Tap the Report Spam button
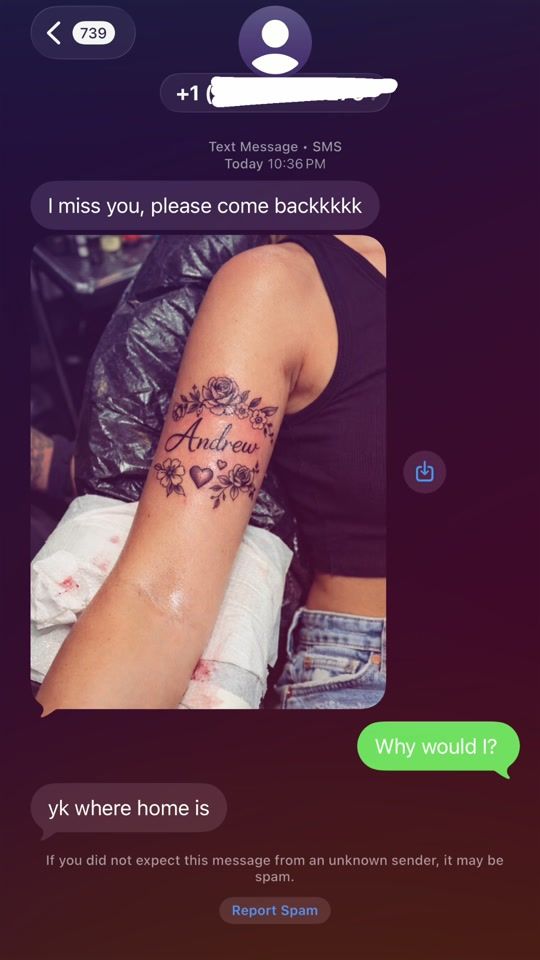Image resolution: width=540 pixels, height=960 pixels. click(x=275, y=910)
